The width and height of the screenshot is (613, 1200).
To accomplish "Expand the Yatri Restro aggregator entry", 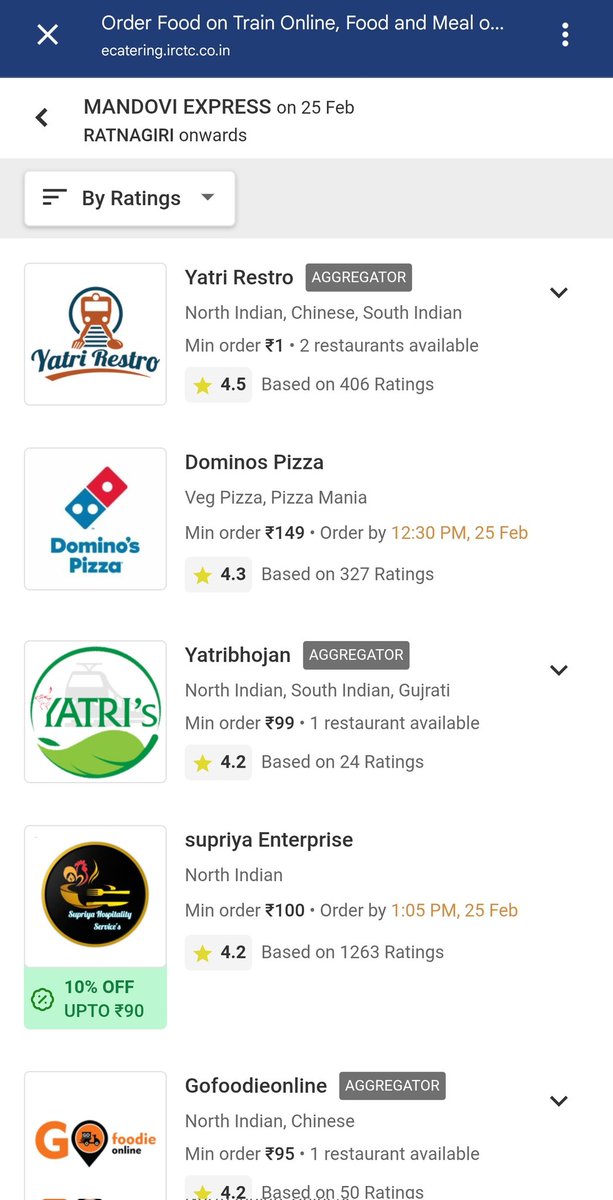I will [559, 293].
